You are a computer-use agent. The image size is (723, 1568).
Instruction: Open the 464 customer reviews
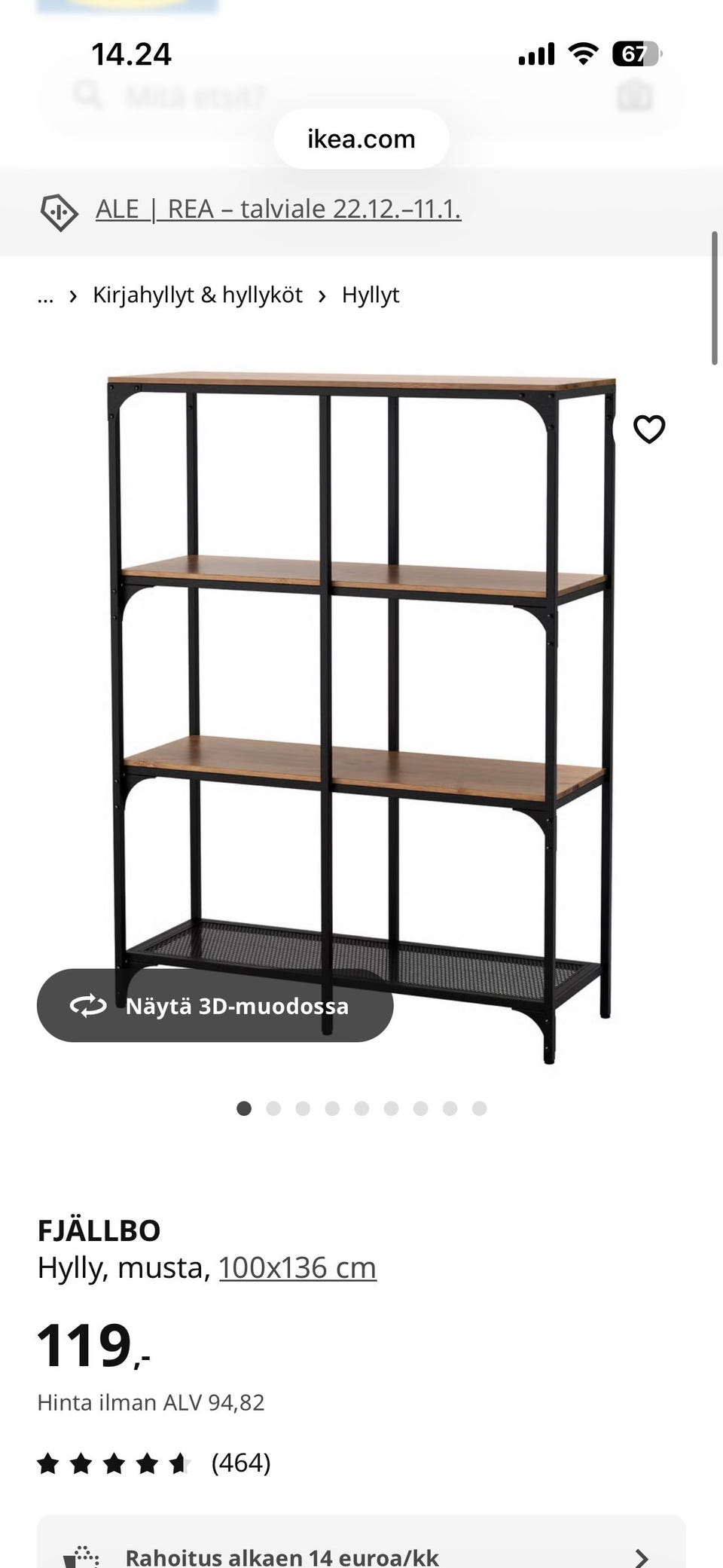240,1463
